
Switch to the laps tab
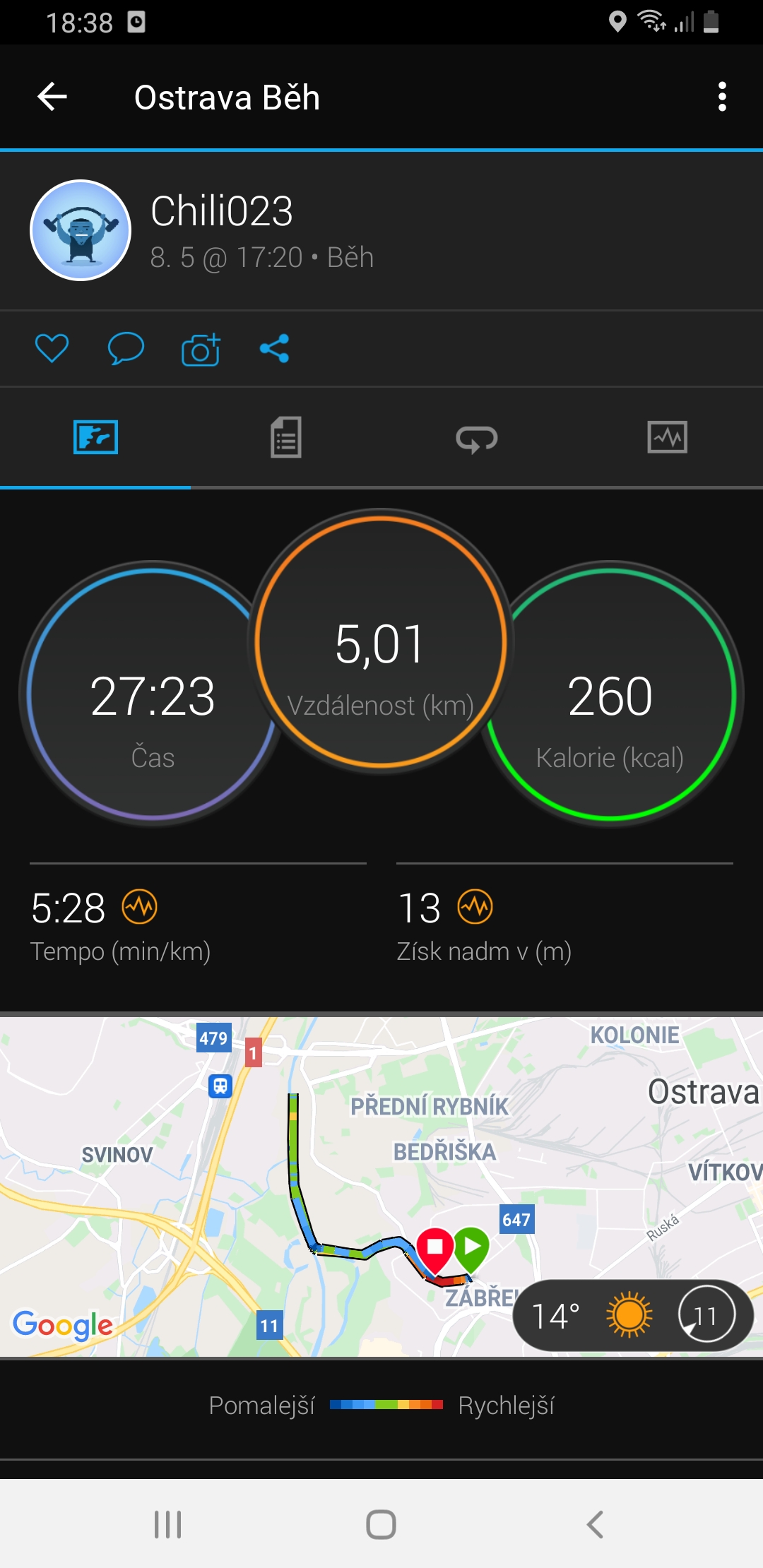point(477,439)
